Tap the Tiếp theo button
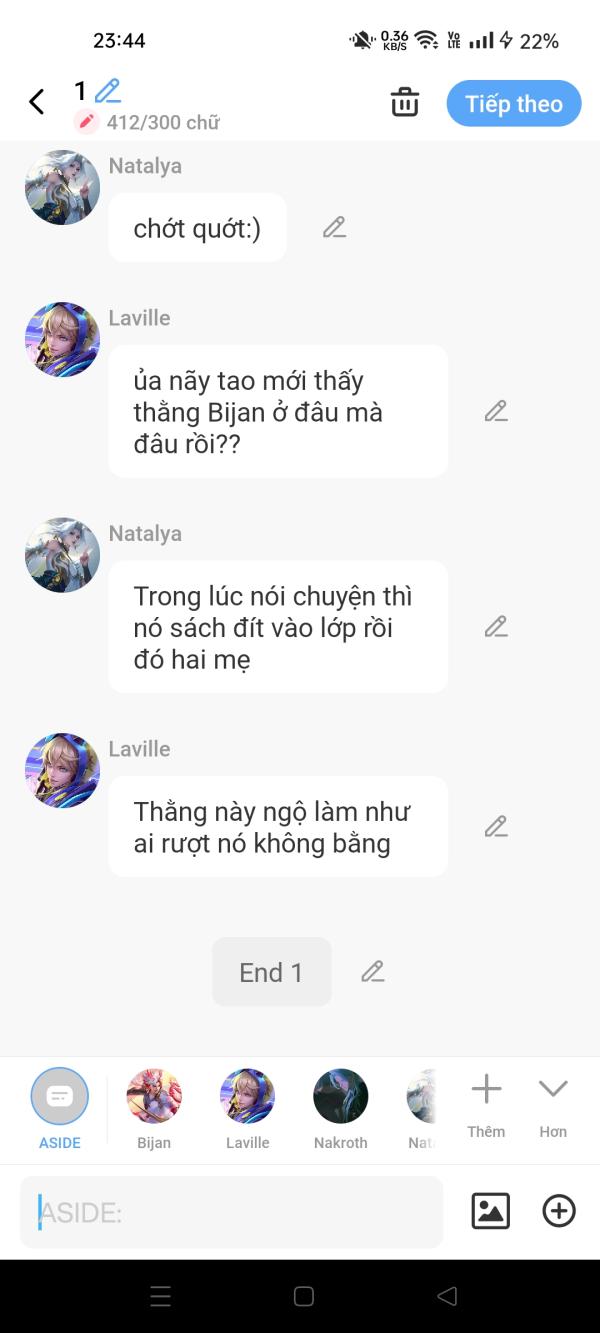Image resolution: width=600 pixels, height=1333 pixels. click(513, 104)
